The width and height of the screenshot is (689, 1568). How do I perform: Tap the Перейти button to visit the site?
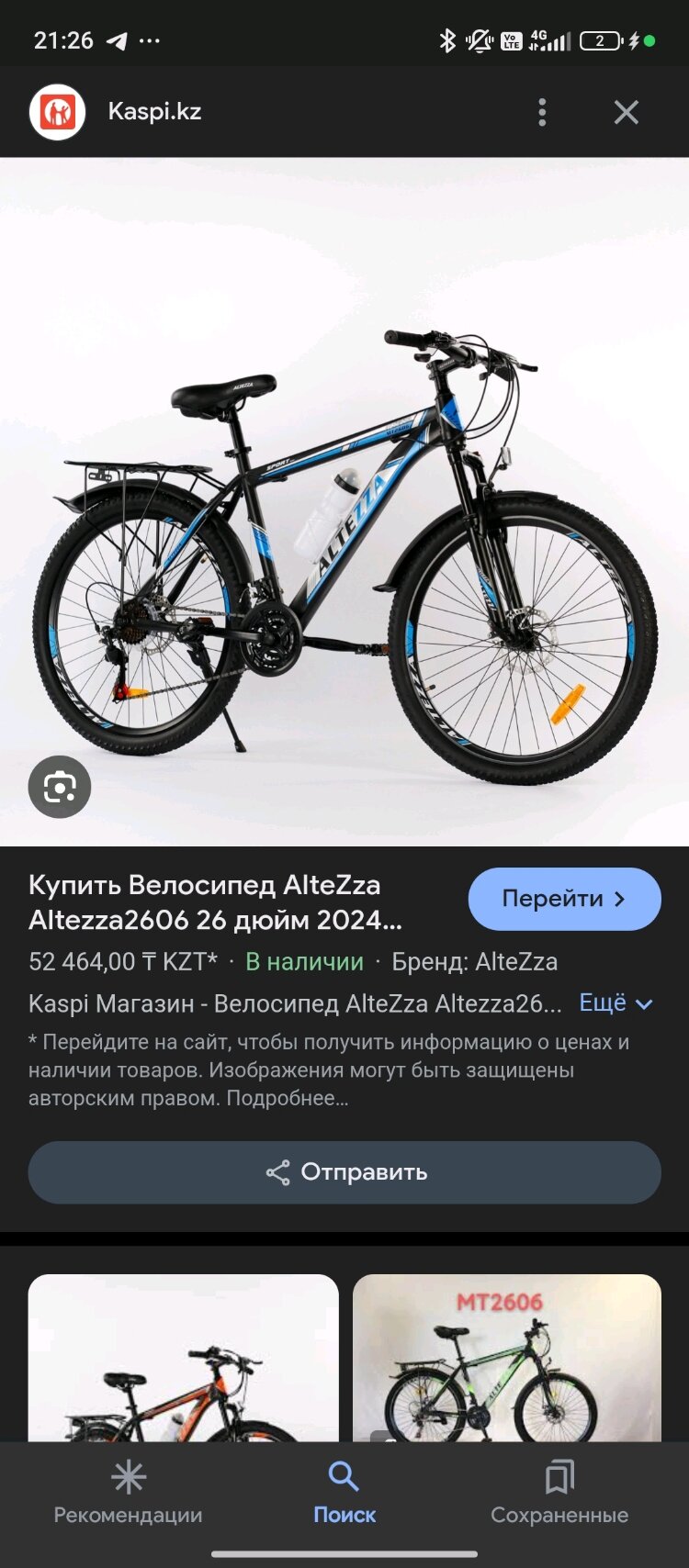pos(564,899)
